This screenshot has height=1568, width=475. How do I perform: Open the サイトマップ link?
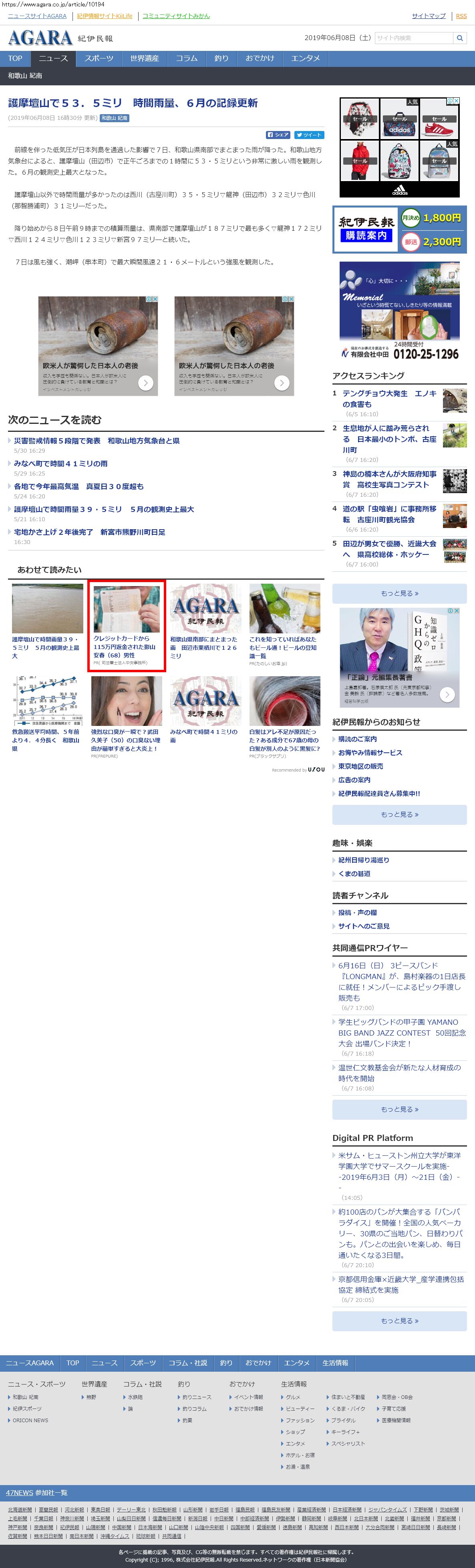pos(428,16)
